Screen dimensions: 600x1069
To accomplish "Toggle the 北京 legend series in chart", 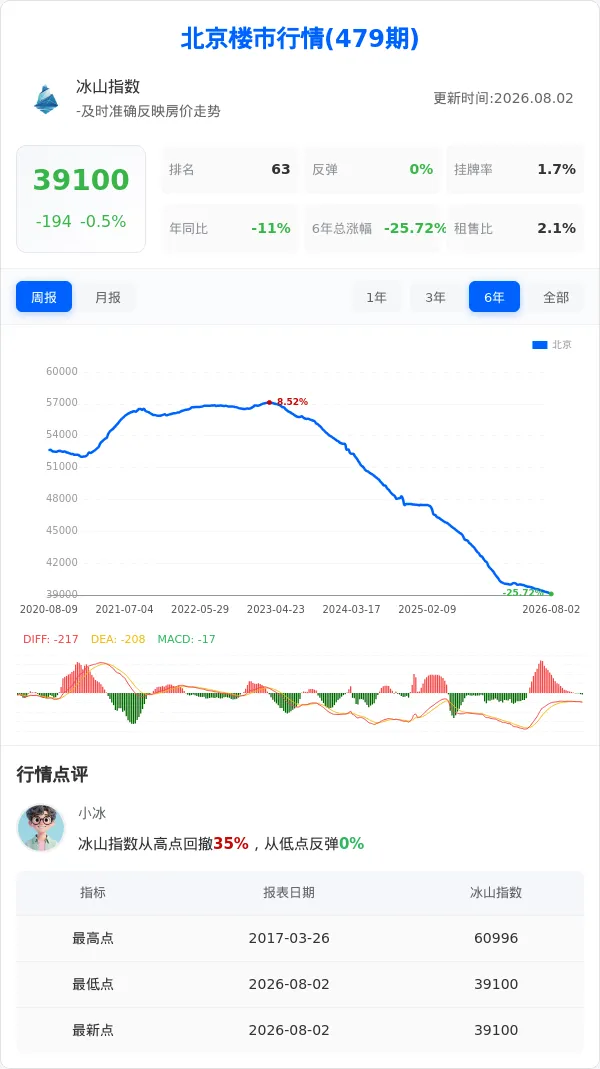I will tap(552, 345).
